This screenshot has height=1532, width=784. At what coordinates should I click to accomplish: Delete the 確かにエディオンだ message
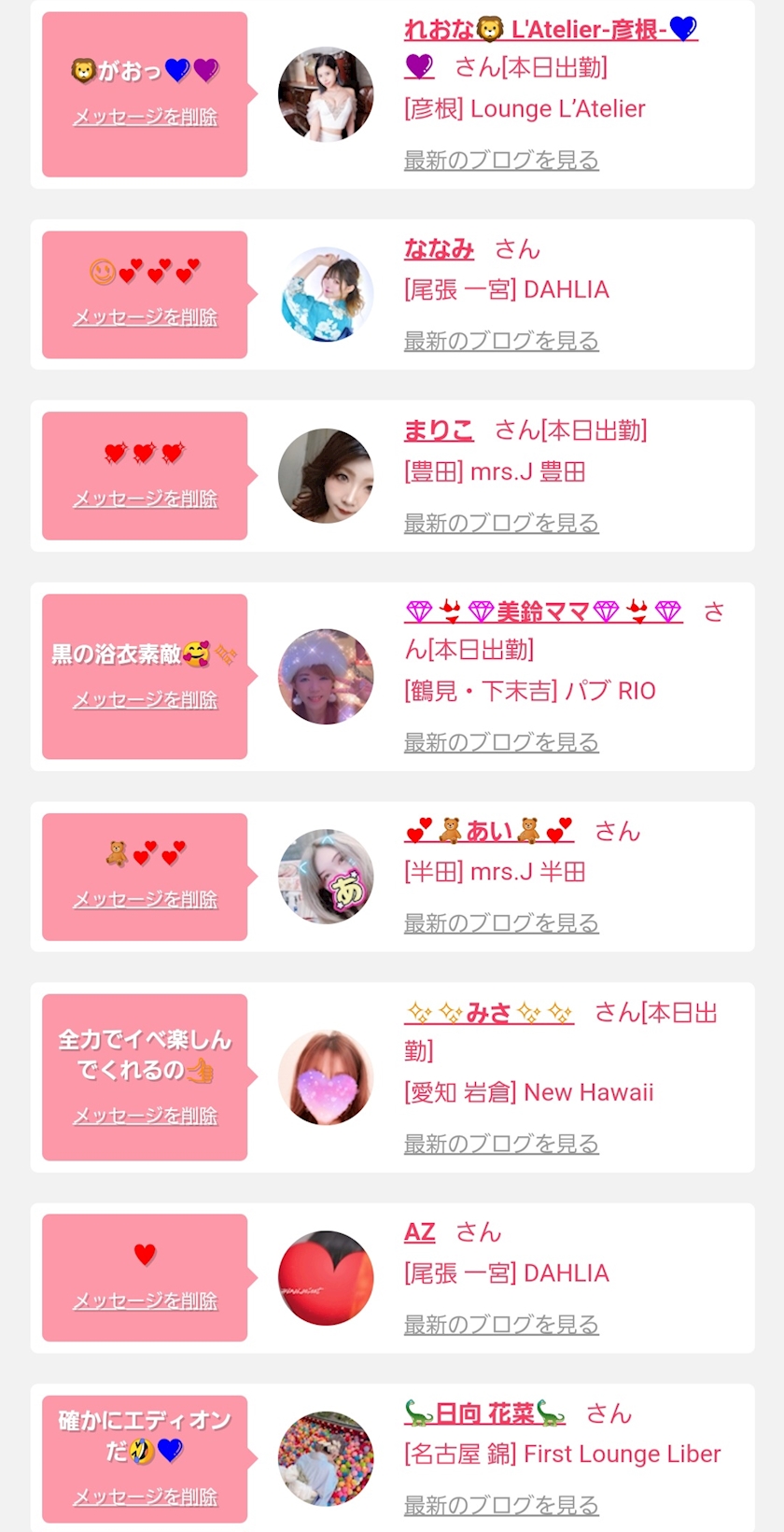click(146, 1497)
